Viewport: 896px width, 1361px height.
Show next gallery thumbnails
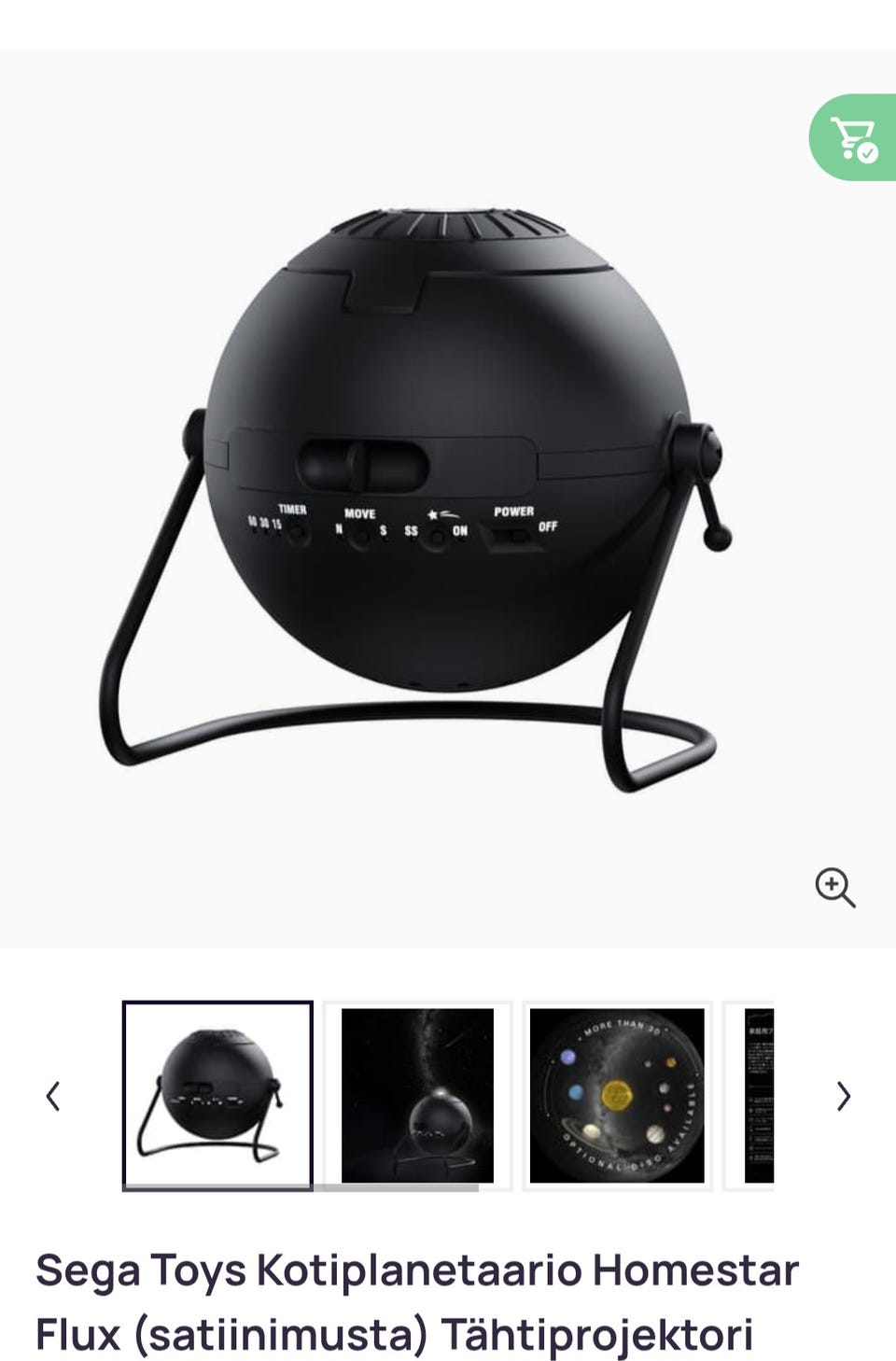843,1096
